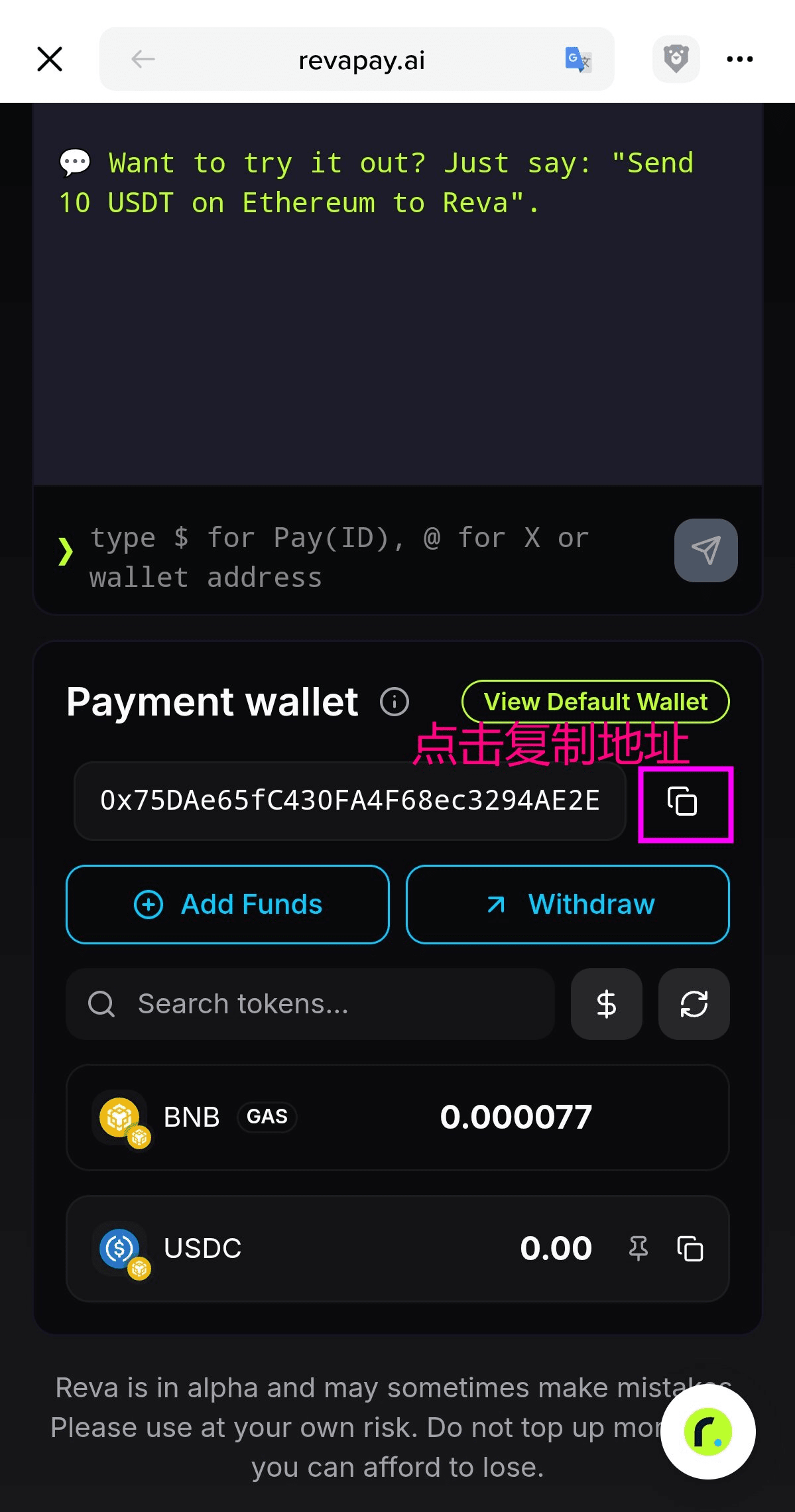Image resolution: width=795 pixels, height=1512 pixels.
Task: Refresh token balances
Action: [x=694, y=1004]
